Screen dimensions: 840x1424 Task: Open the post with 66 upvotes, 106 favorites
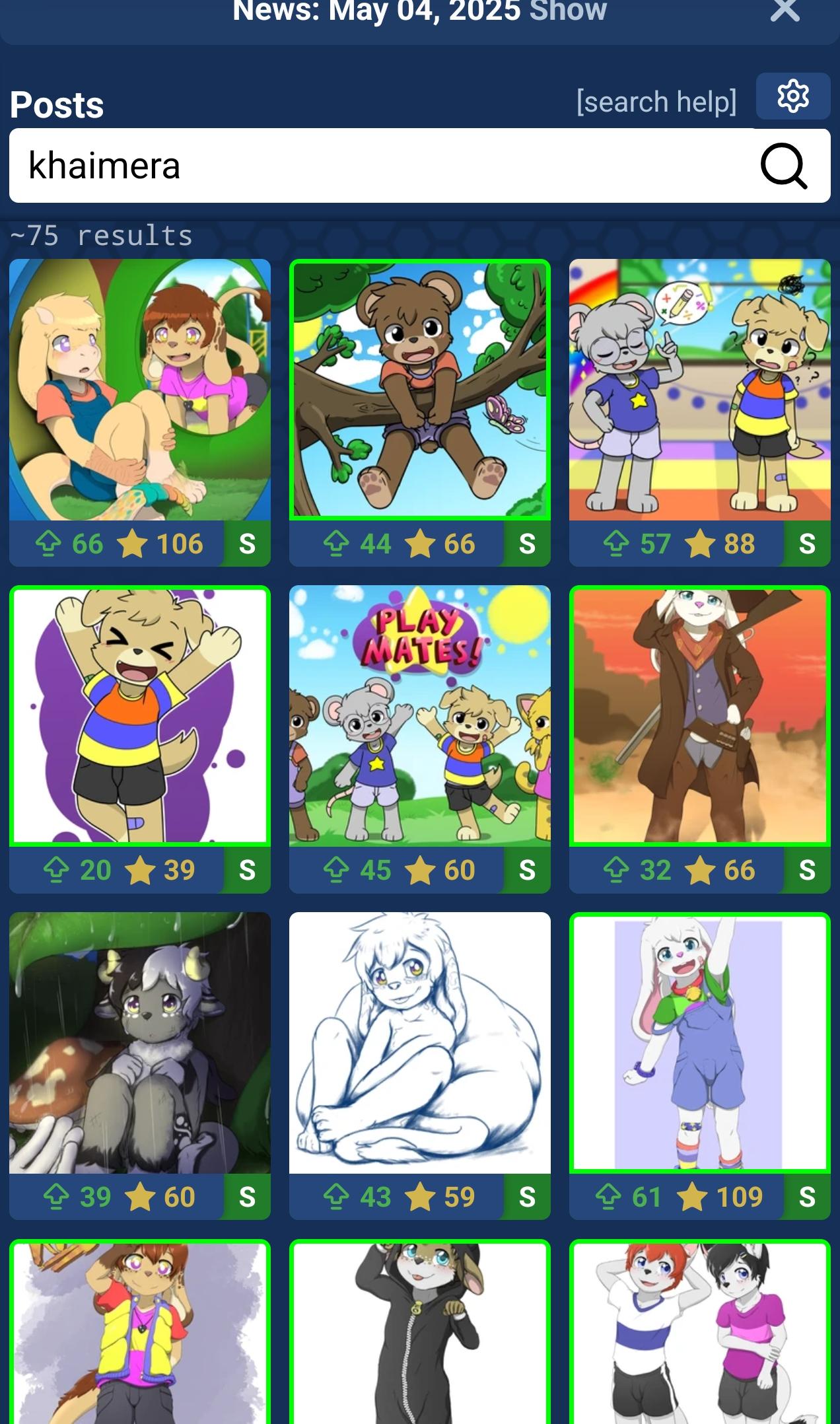140,390
